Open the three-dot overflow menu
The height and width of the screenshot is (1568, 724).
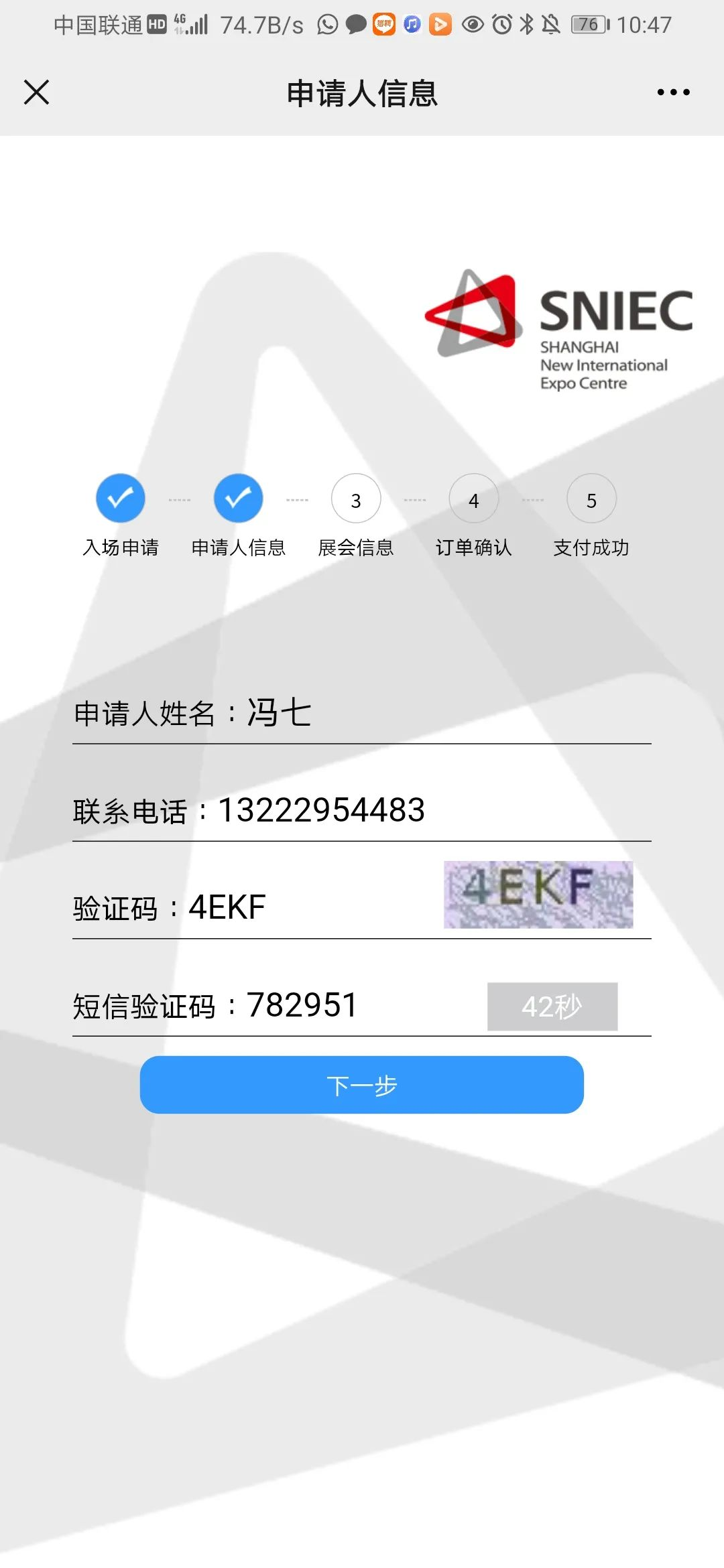click(x=673, y=92)
